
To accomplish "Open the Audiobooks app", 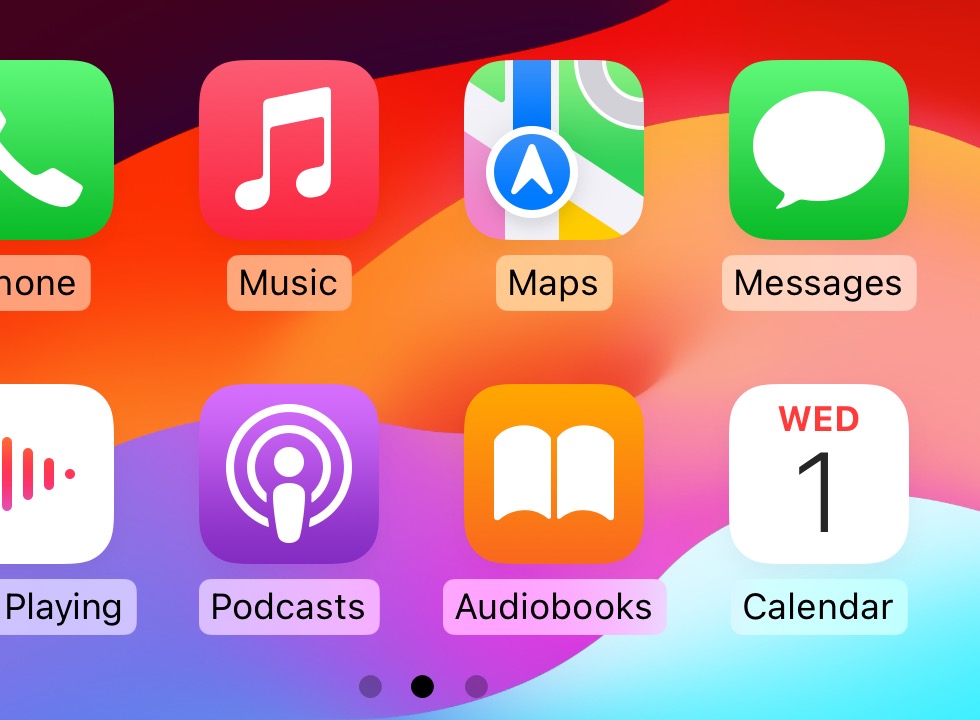I will tap(553, 474).
